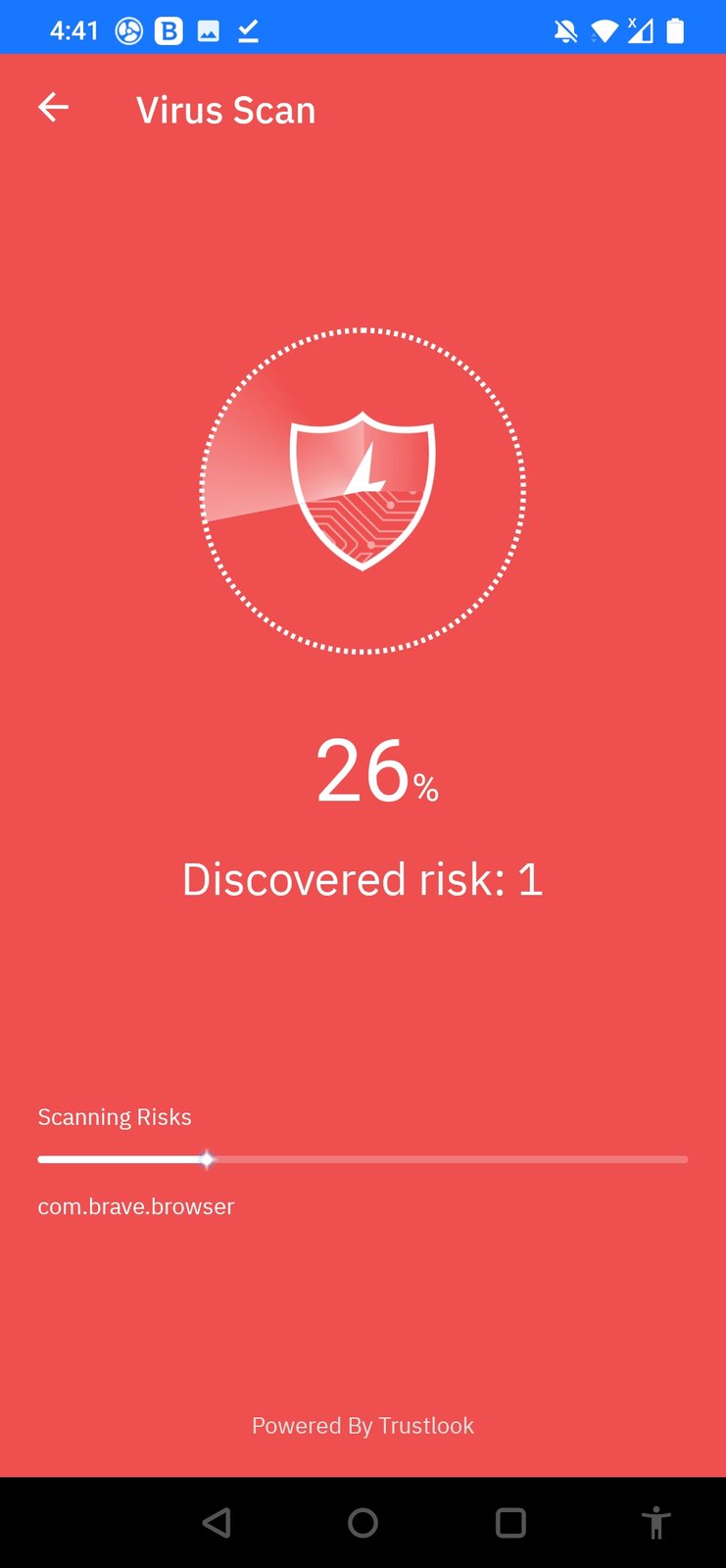Tap the system back button
Image resolution: width=726 pixels, height=1568 pixels.
[x=217, y=1522]
